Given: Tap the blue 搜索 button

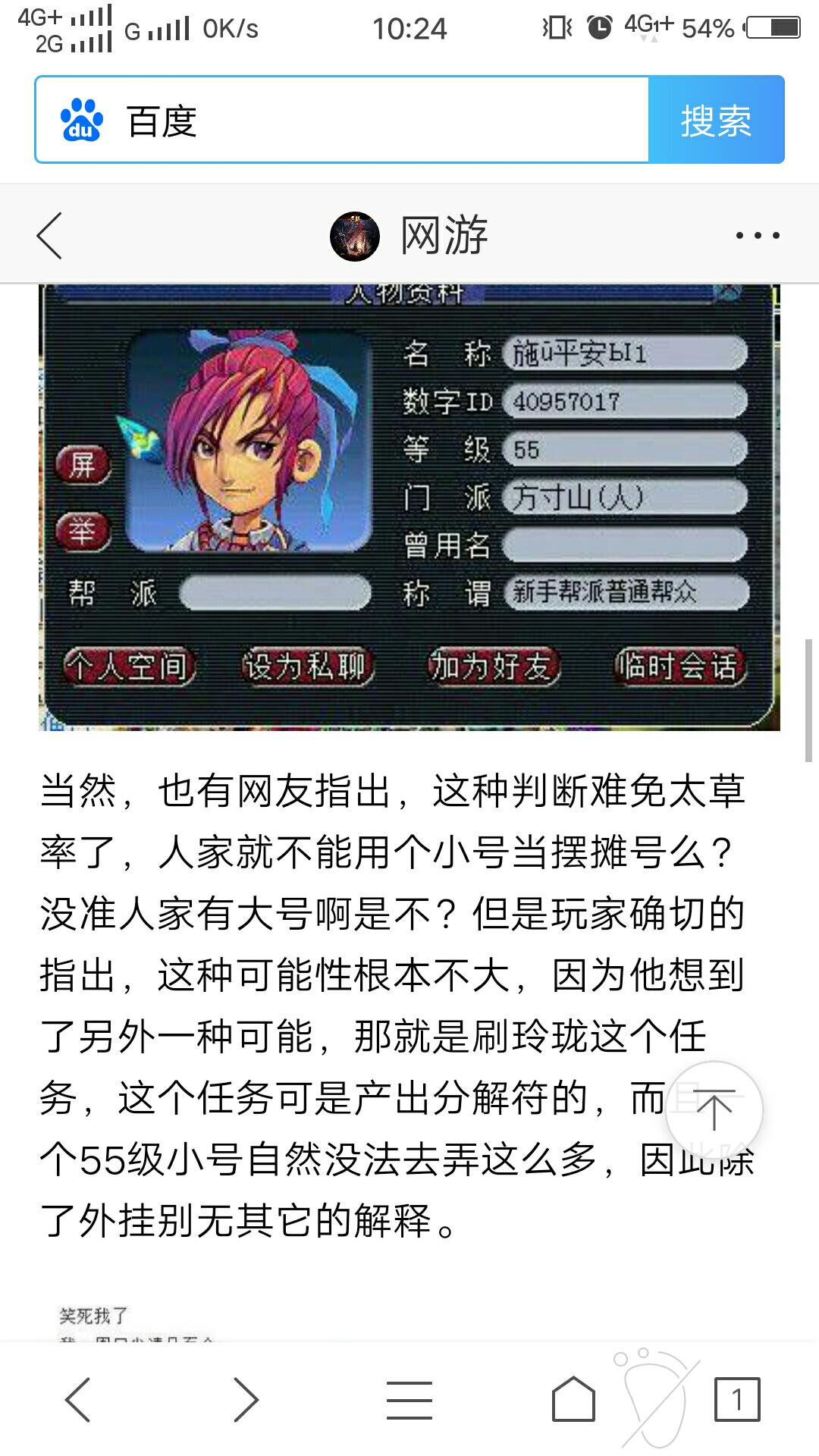Looking at the screenshot, I should pos(716,120).
